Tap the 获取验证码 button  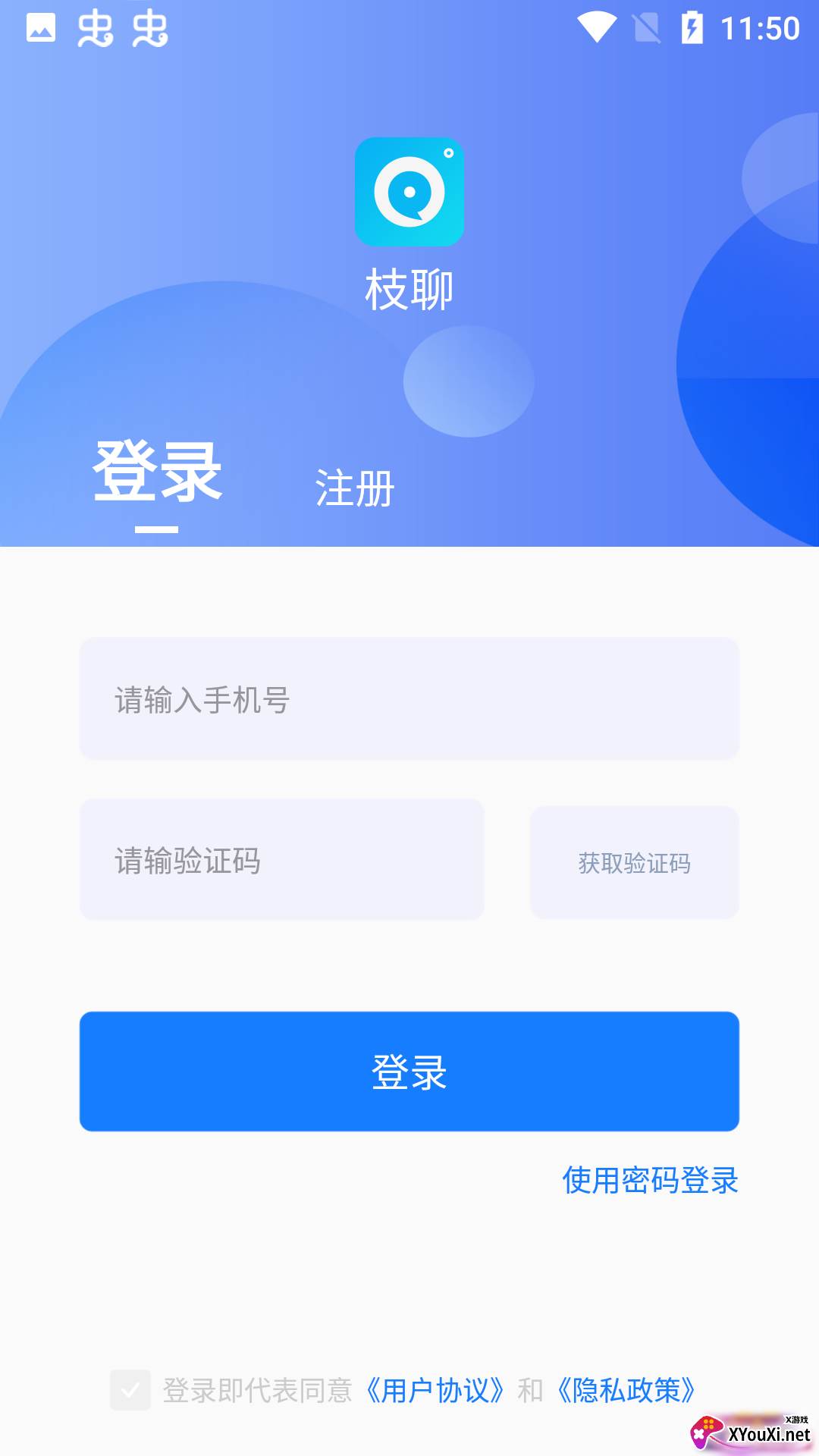tap(635, 861)
